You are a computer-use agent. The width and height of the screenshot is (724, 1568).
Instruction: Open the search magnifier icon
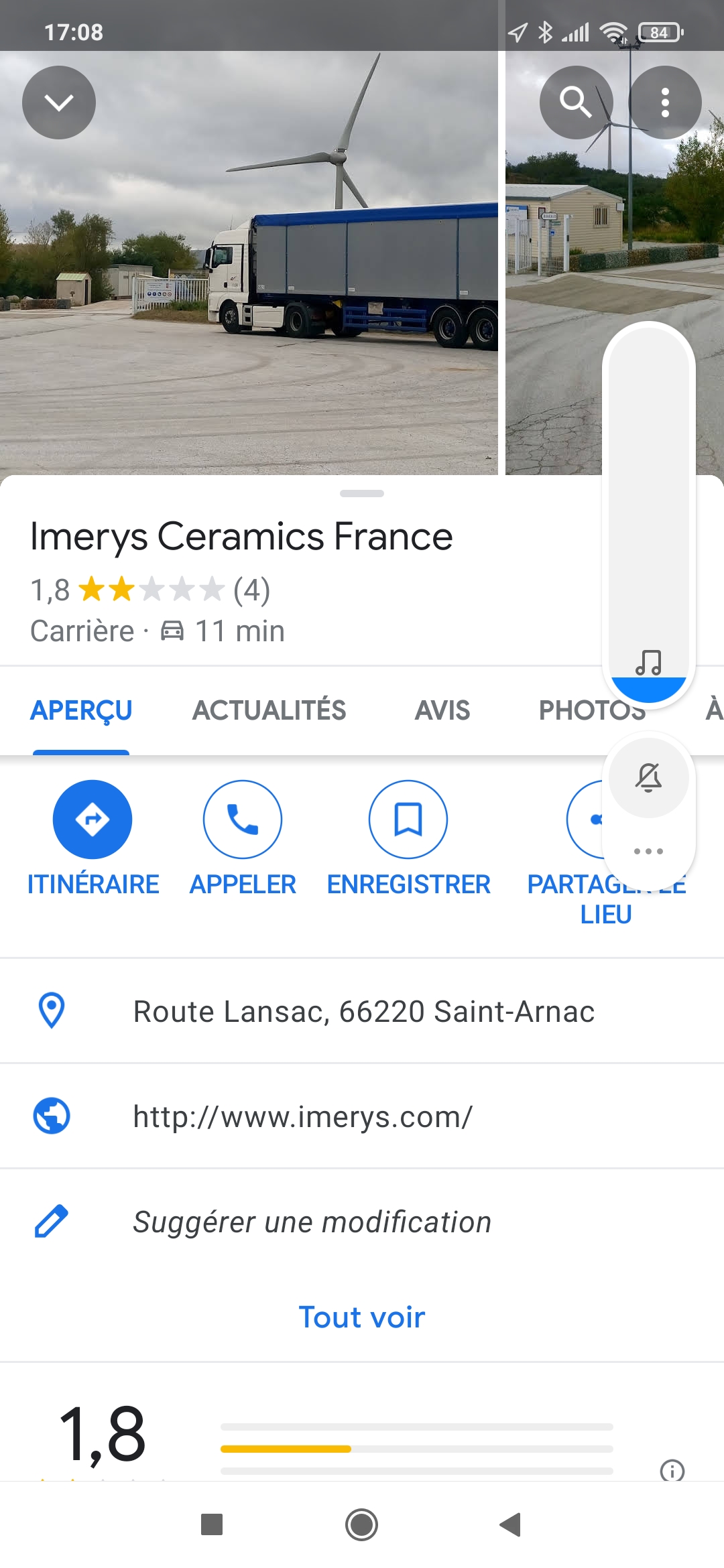click(576, 103)
